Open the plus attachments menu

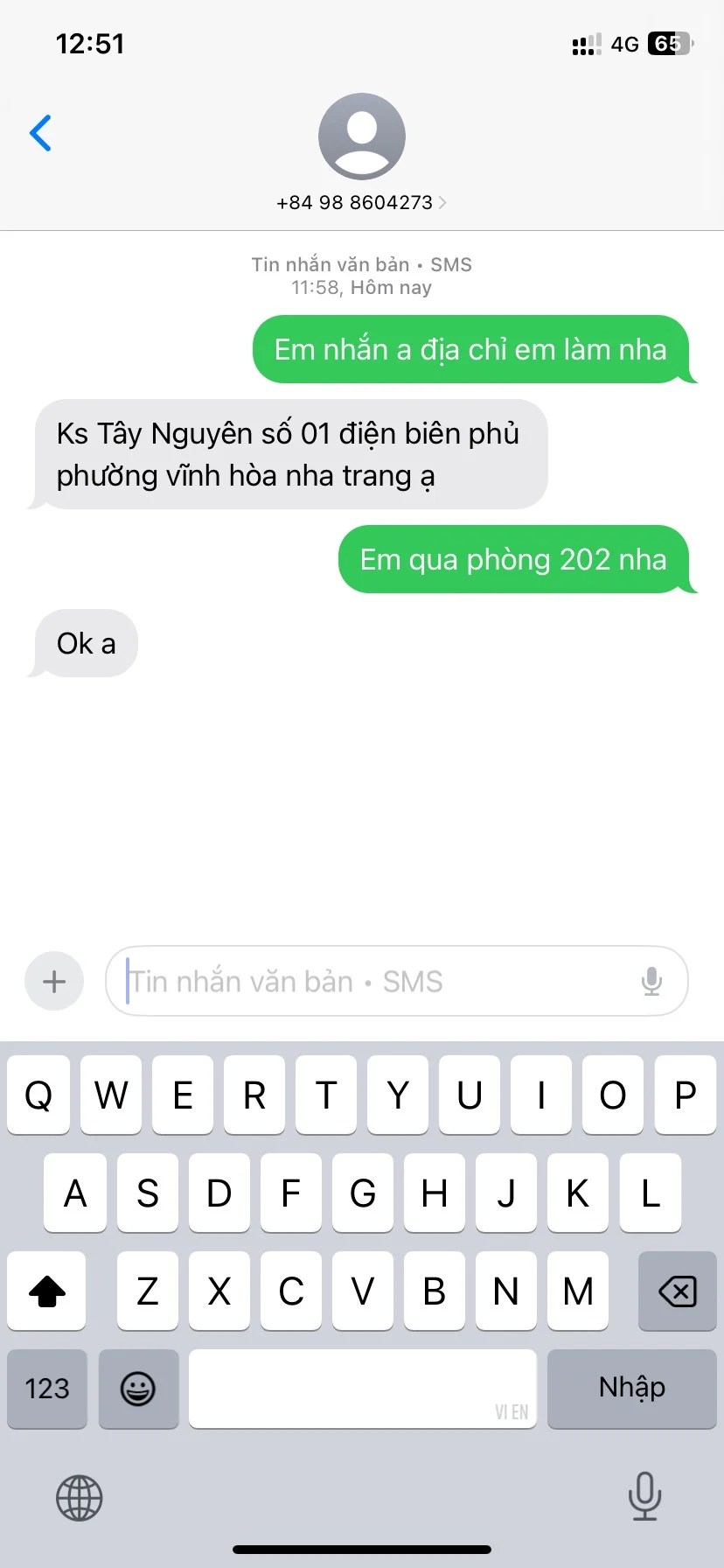click(54, 981)
